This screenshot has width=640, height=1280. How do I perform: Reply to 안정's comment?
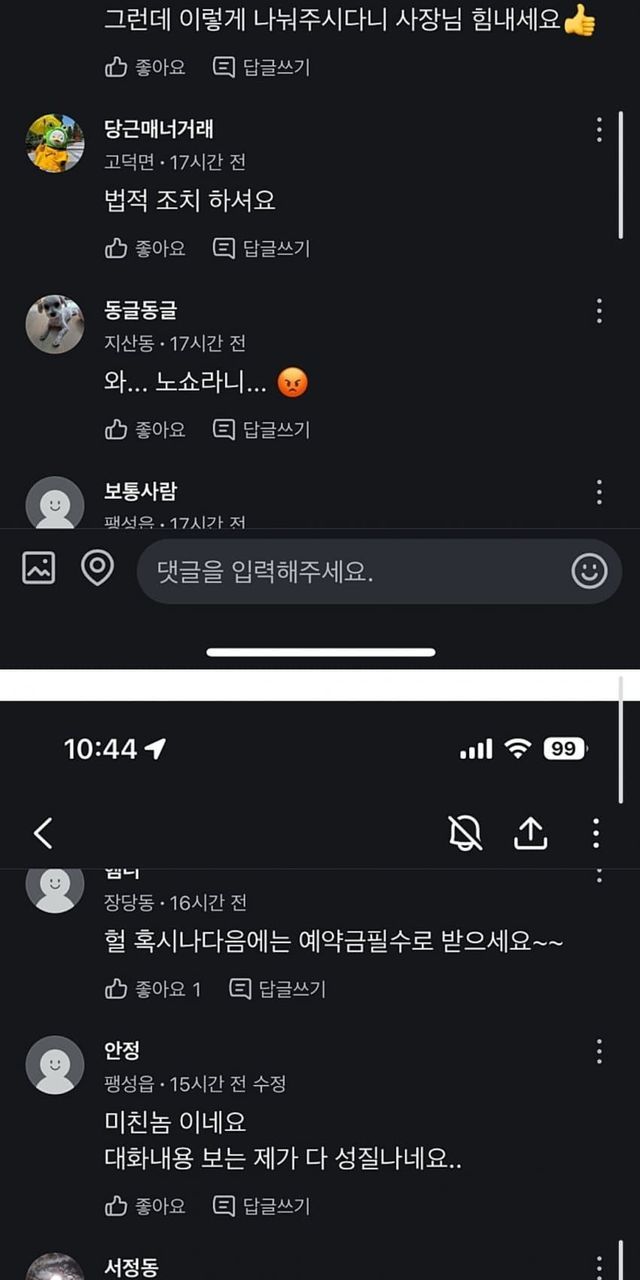pyautogui.click(x=262, y=1206)
